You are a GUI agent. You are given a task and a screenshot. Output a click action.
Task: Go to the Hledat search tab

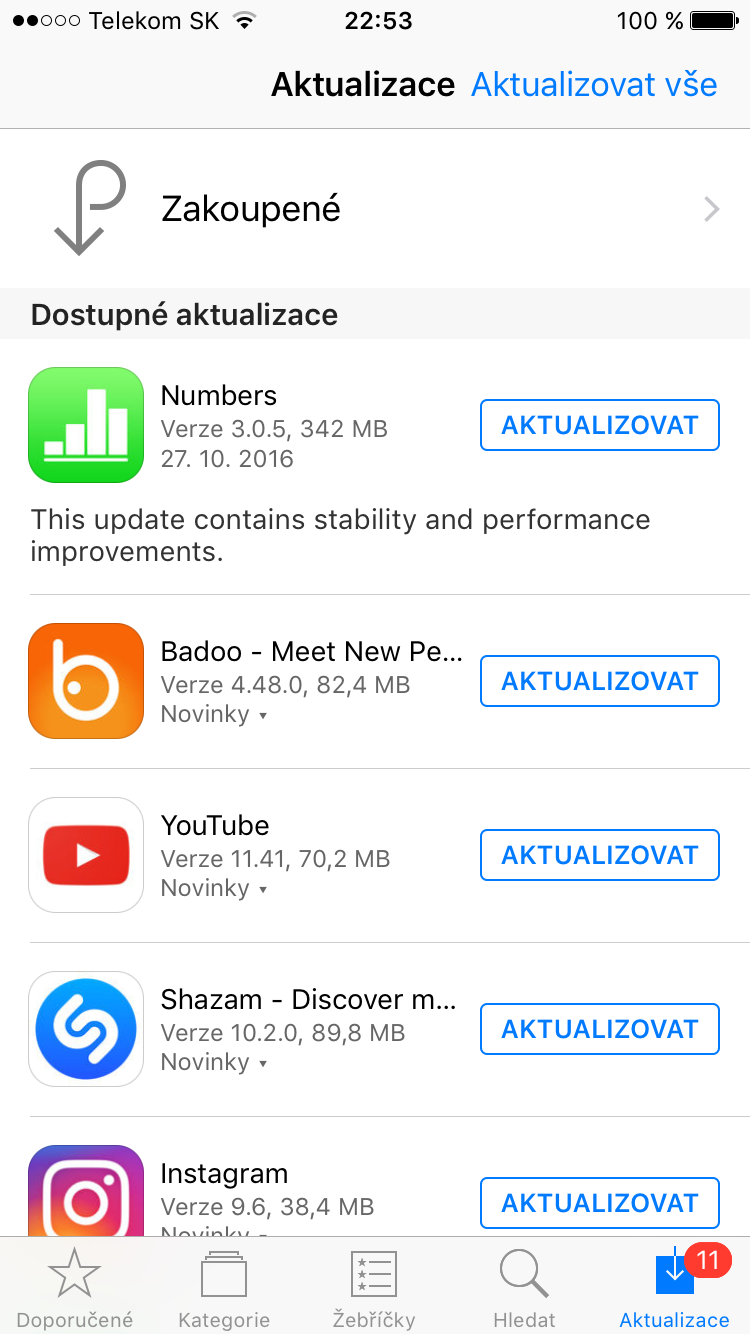click(x=524, y=1288)
